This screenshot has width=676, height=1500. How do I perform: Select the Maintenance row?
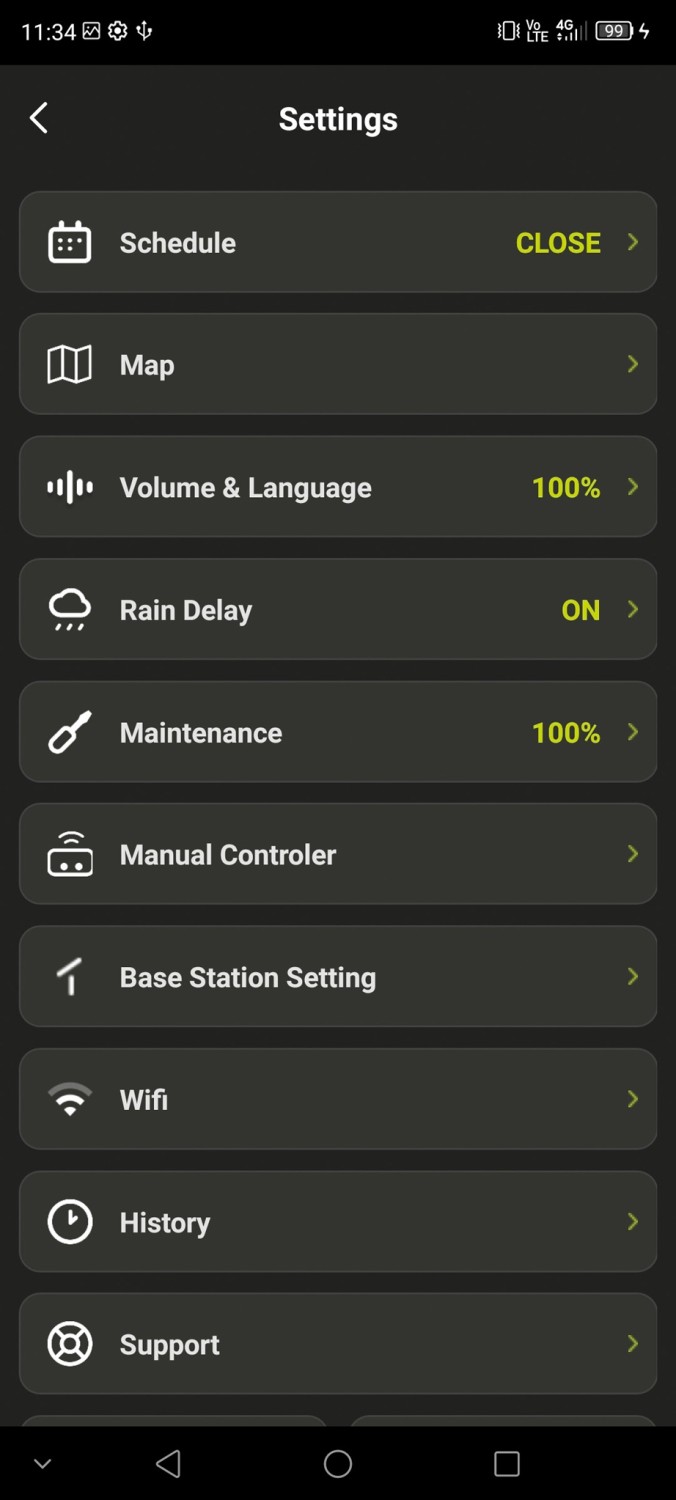[338, 733]
